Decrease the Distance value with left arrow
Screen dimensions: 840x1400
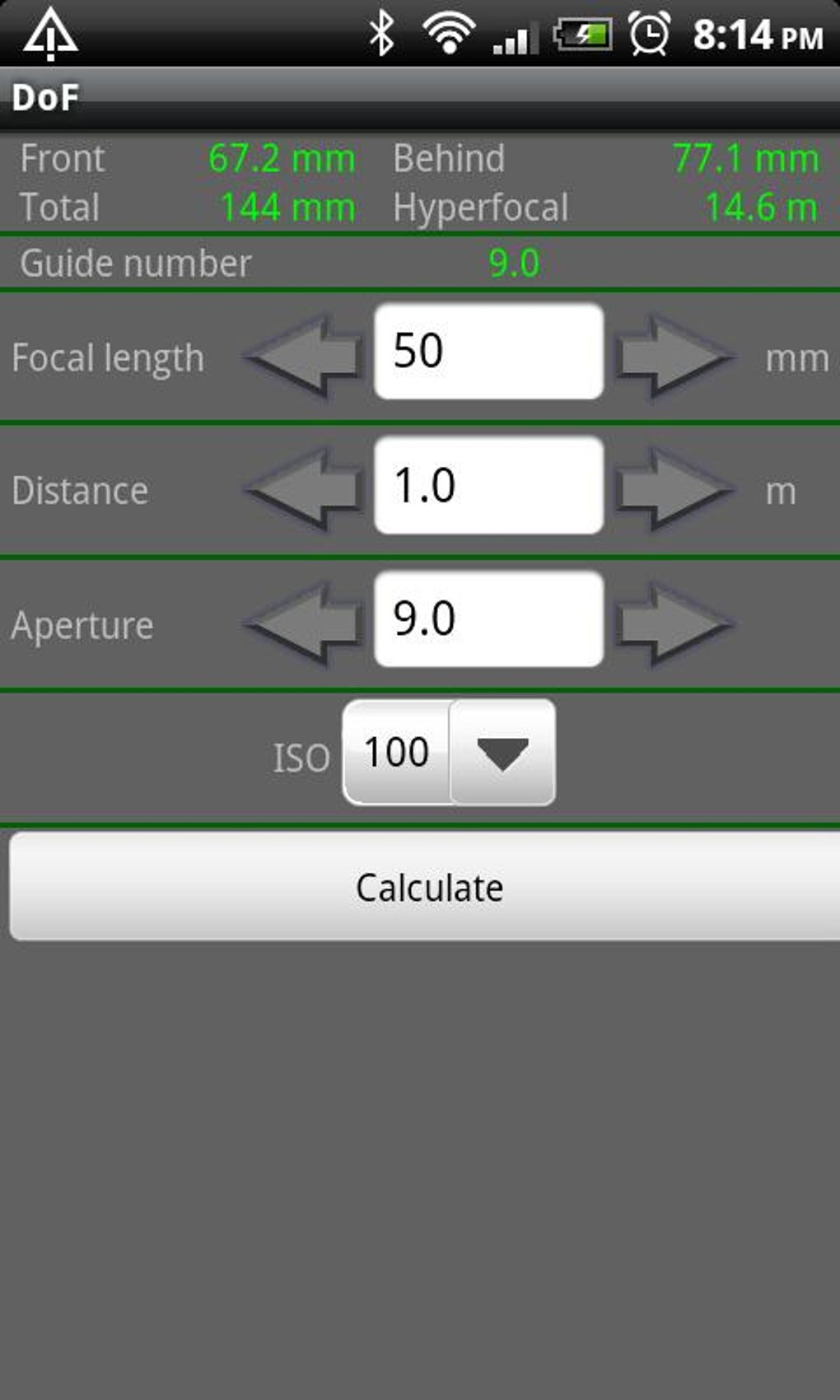[305, 489]
